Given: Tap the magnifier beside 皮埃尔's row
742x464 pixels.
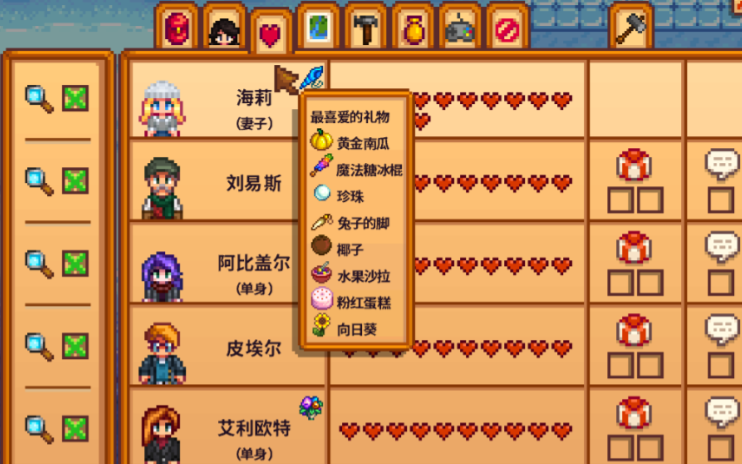Looking at the screenshot, I should click(39, 346).
